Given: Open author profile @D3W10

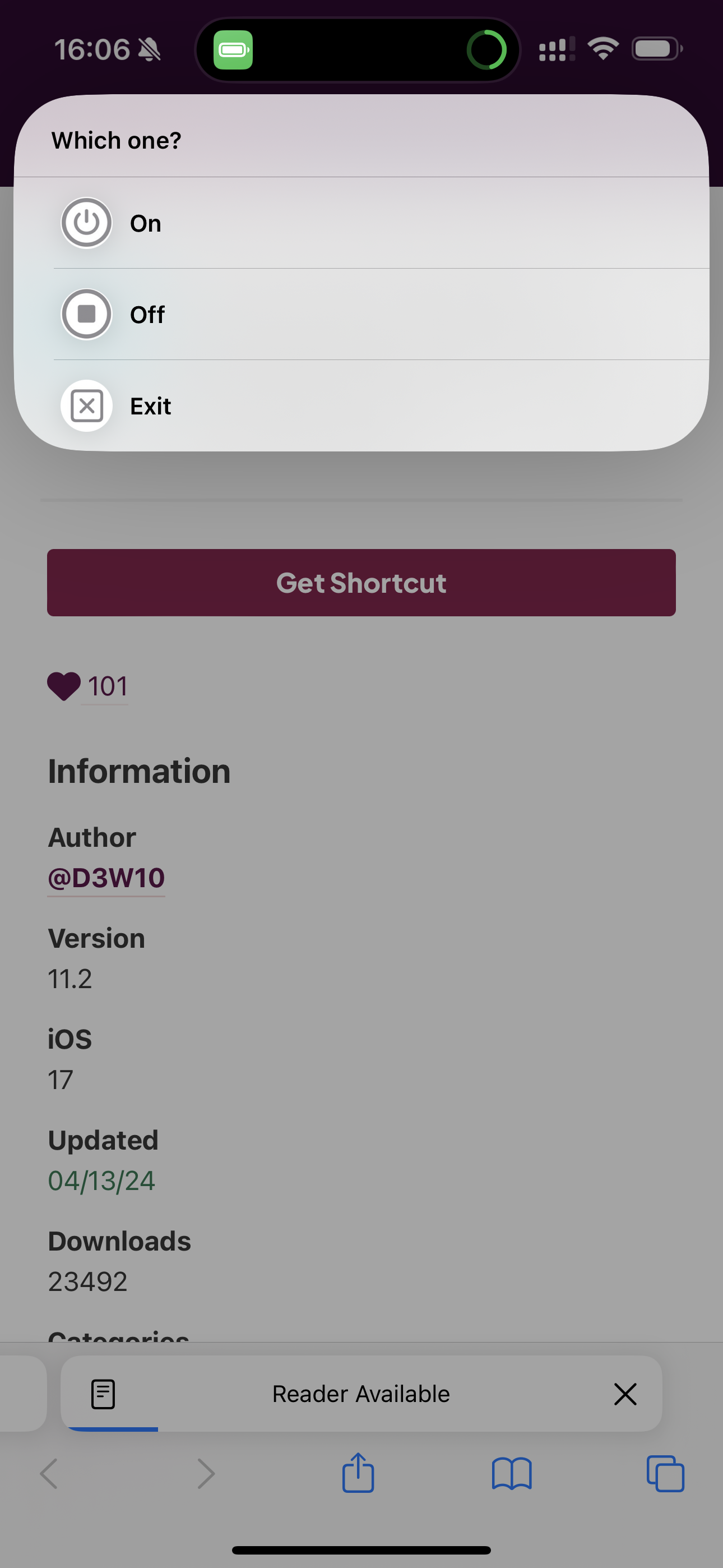Looking at the screenshot, I should [106, 878].
